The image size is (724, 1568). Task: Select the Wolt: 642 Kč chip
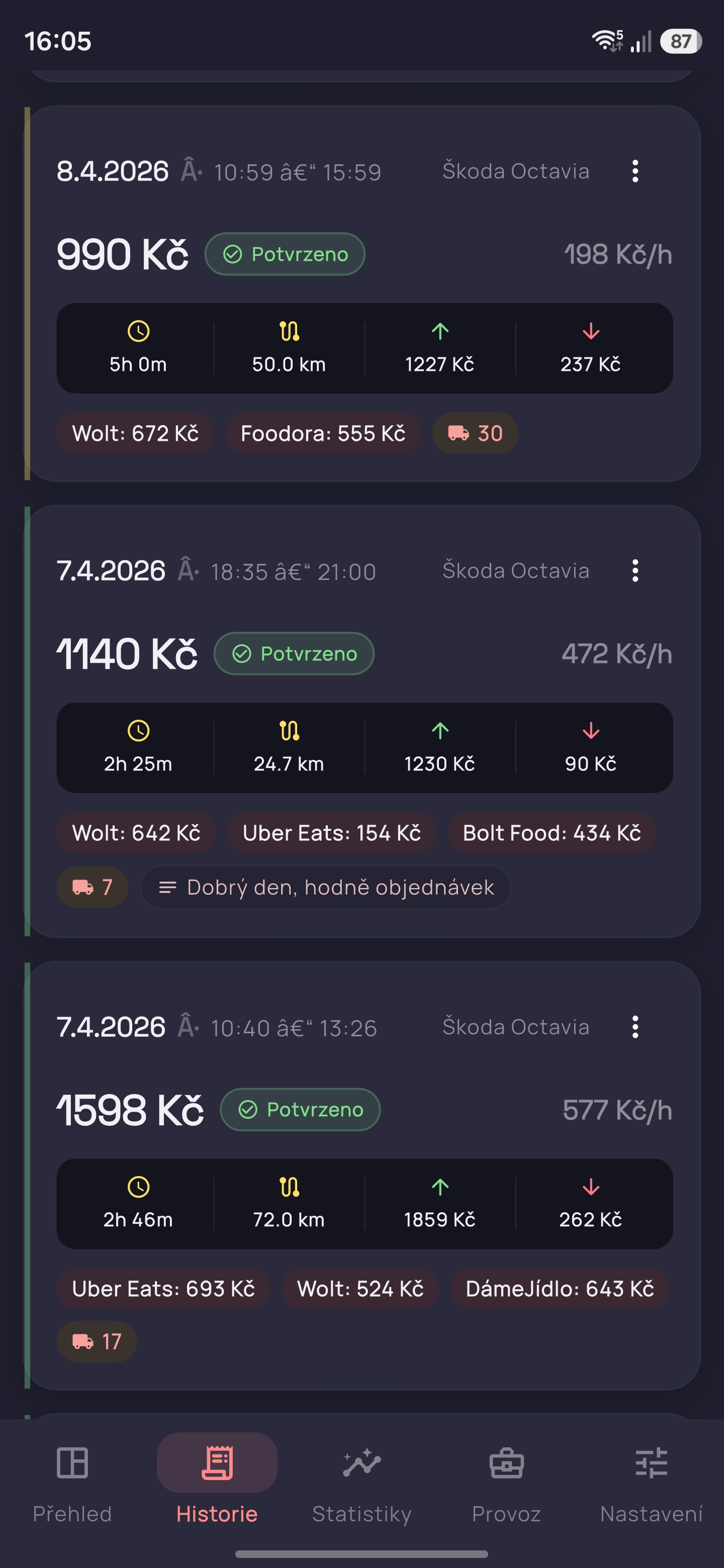pos(136,833)
